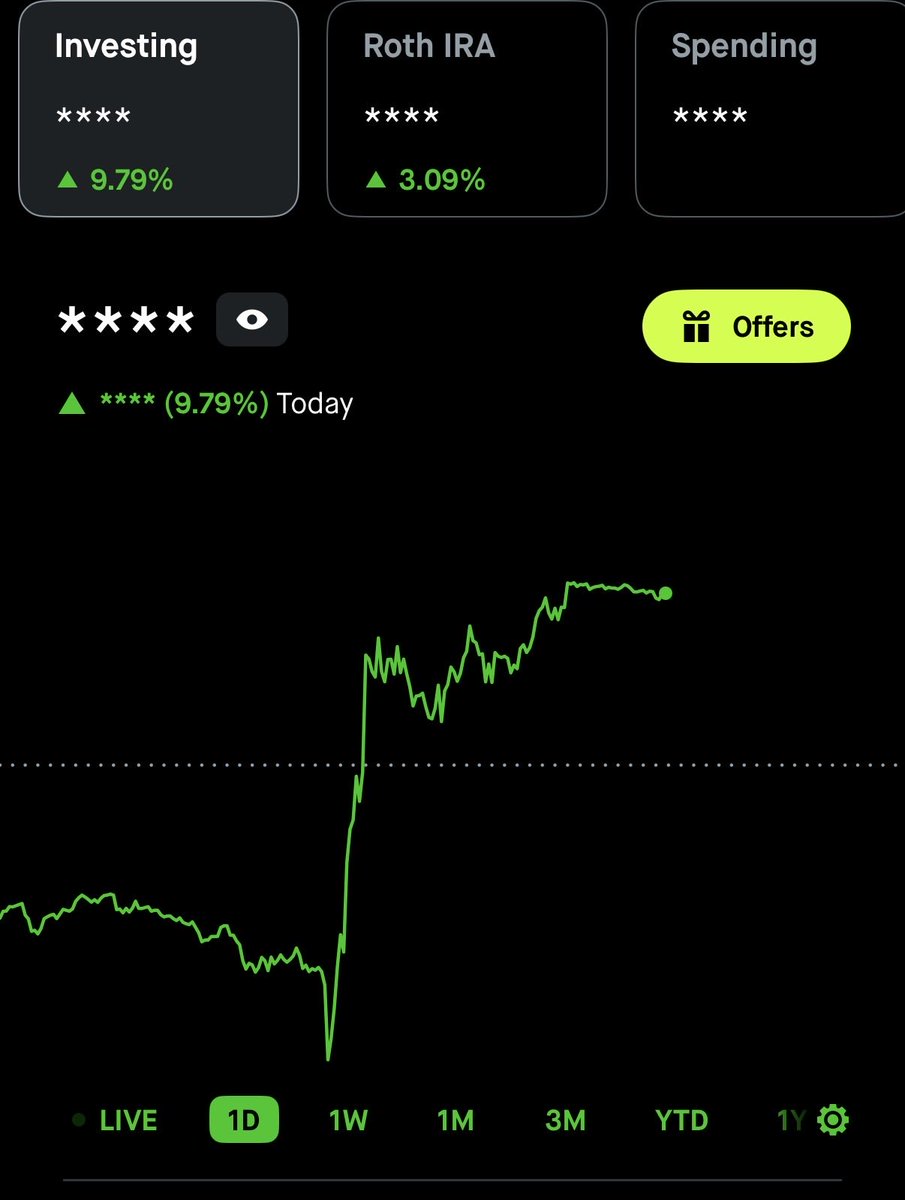Open chart settings gear
Screen dimensions: 905x1200
[833, 1120]
